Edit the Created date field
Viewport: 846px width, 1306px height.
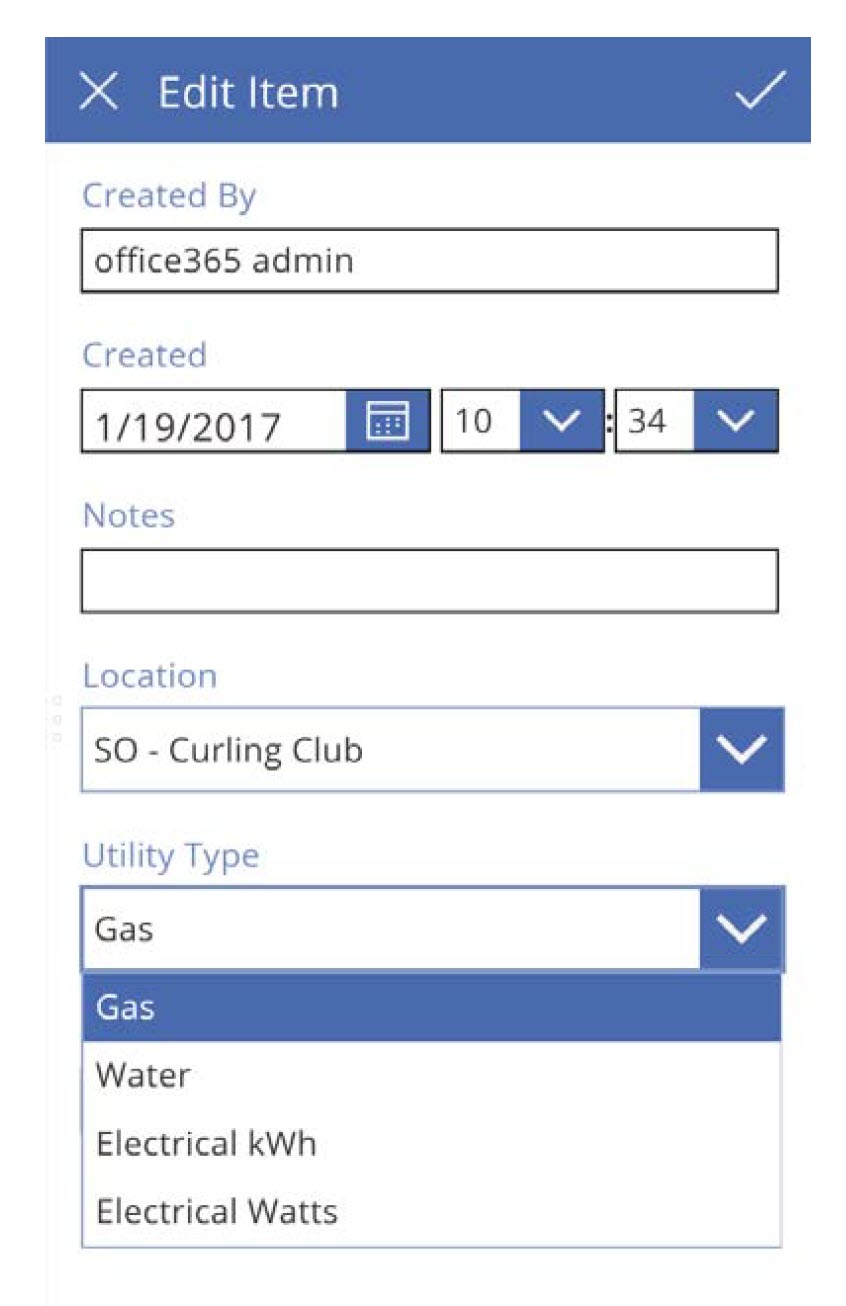coord(213,422)
